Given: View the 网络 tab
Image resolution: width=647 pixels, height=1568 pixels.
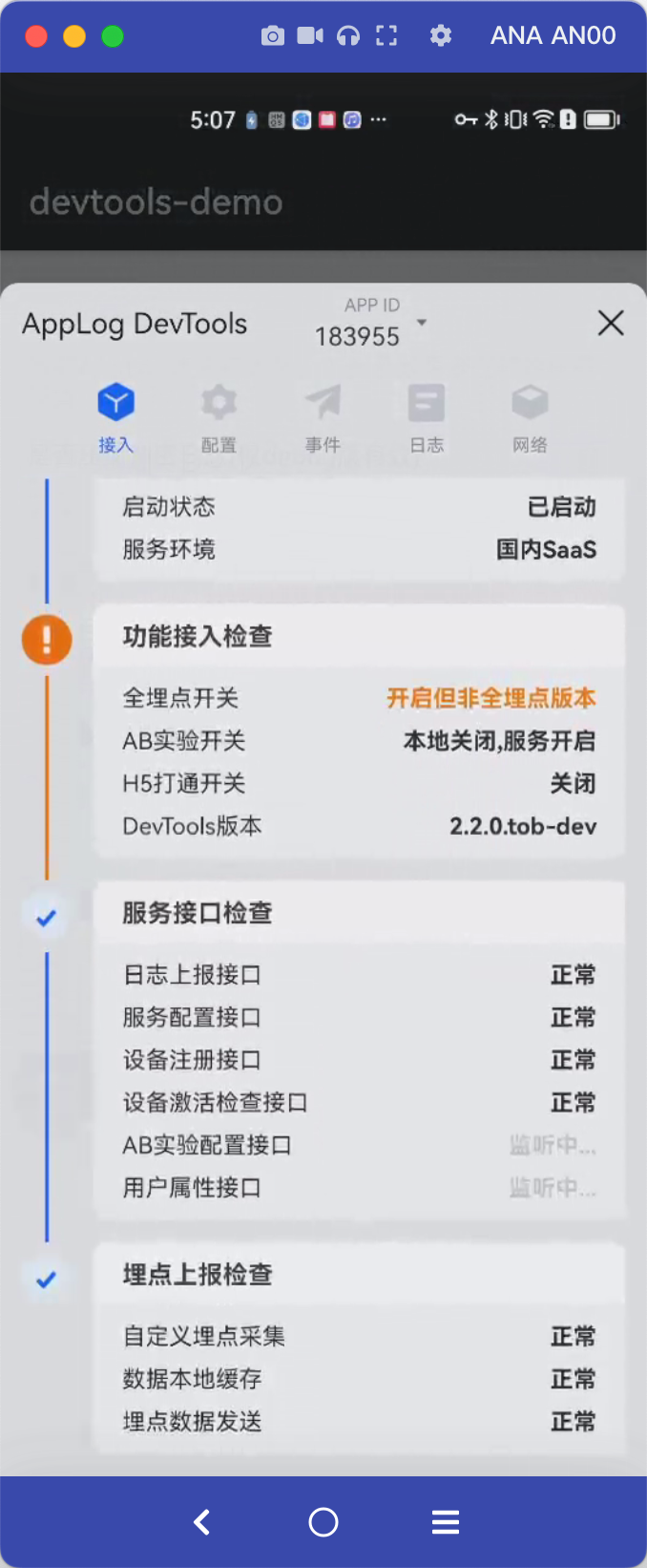Looking at the screenshot, I should (x=530, y=416).
